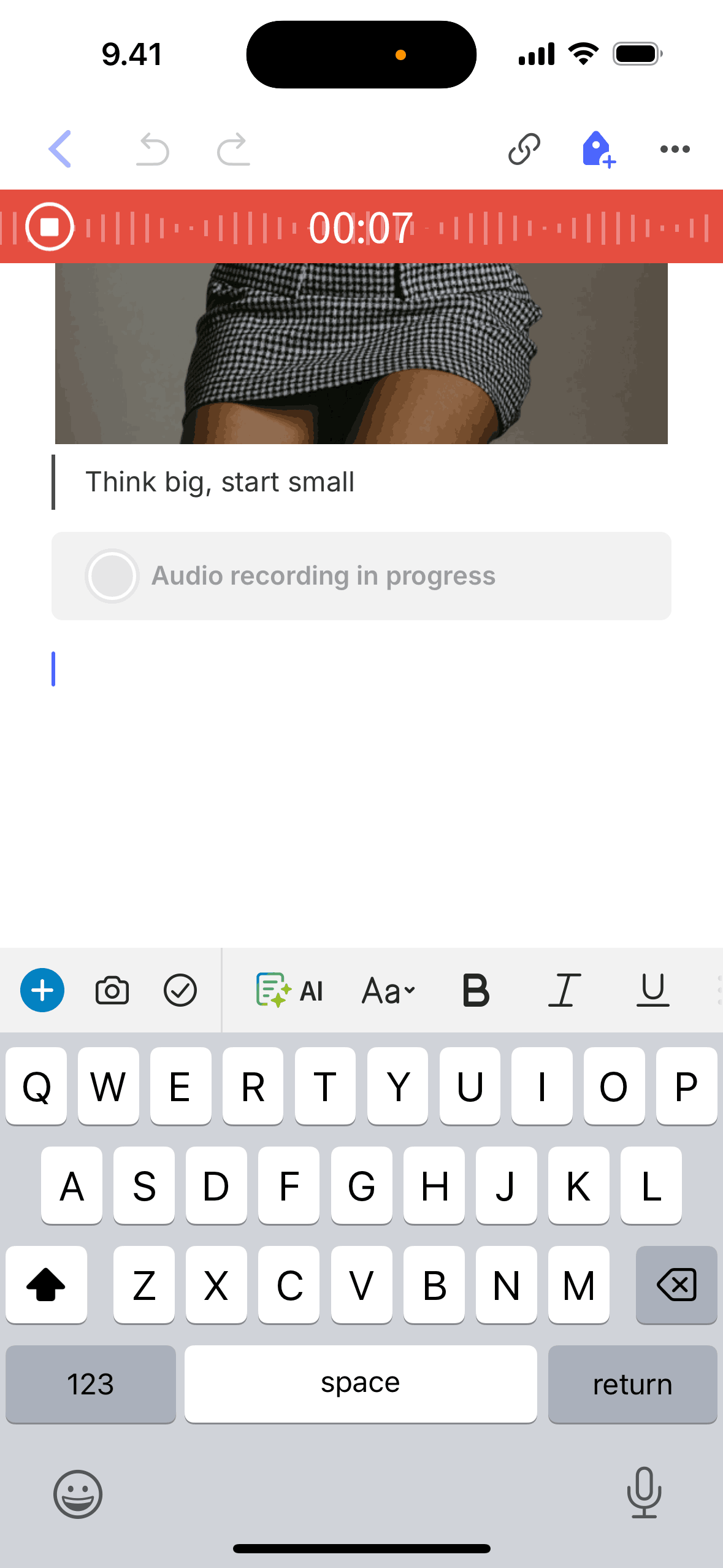Click the redo icon
This screenshot has width=723, height=1568.
232,148
